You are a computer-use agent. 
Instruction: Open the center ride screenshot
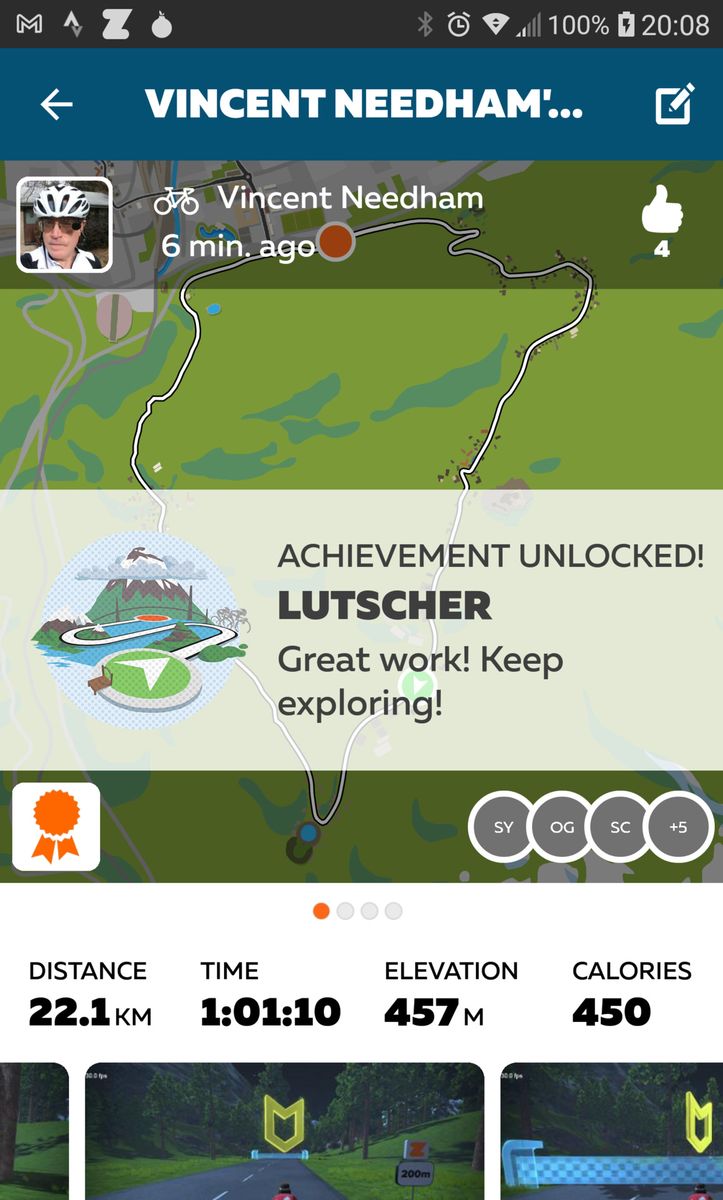(x=284, y=1130)
